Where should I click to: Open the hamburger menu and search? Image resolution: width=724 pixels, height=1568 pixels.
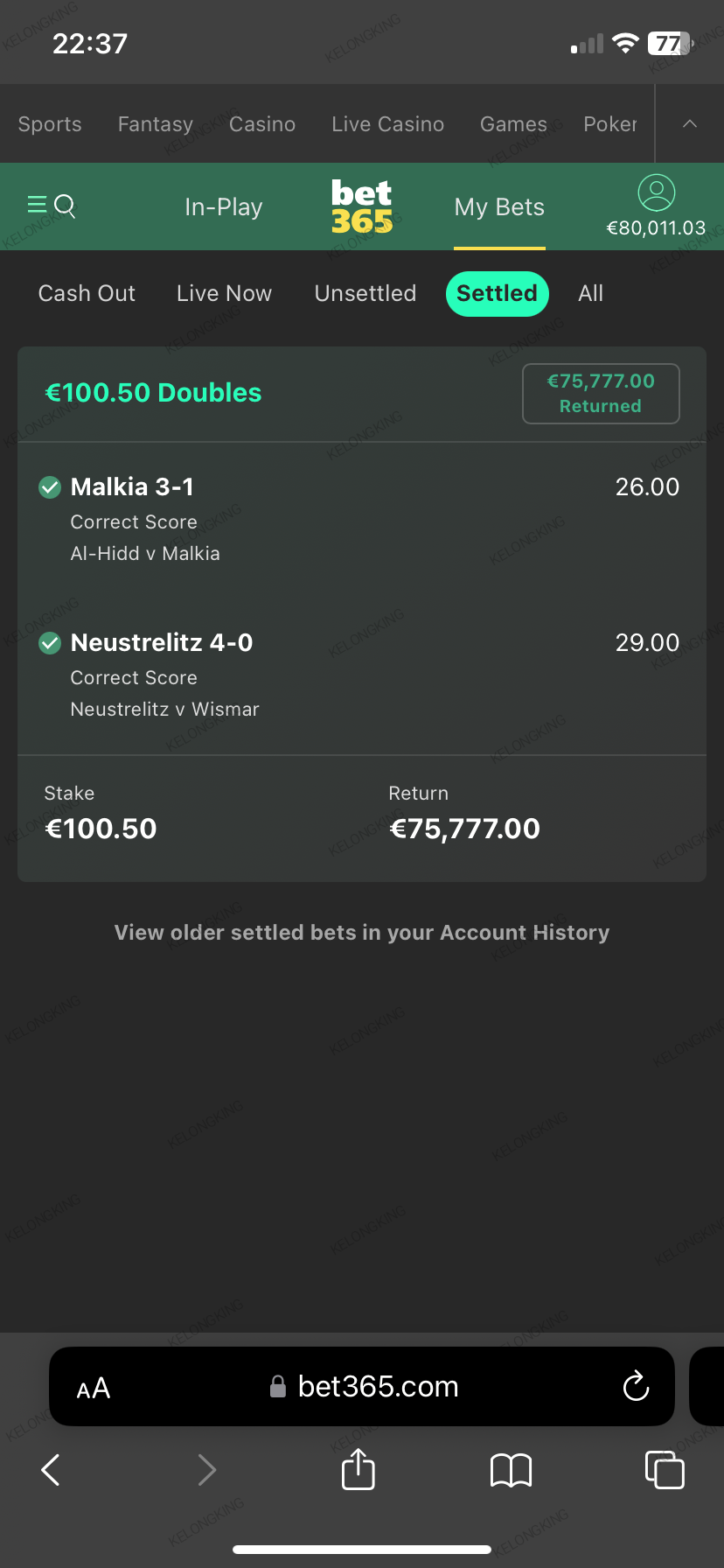click(x=51, y=206)
